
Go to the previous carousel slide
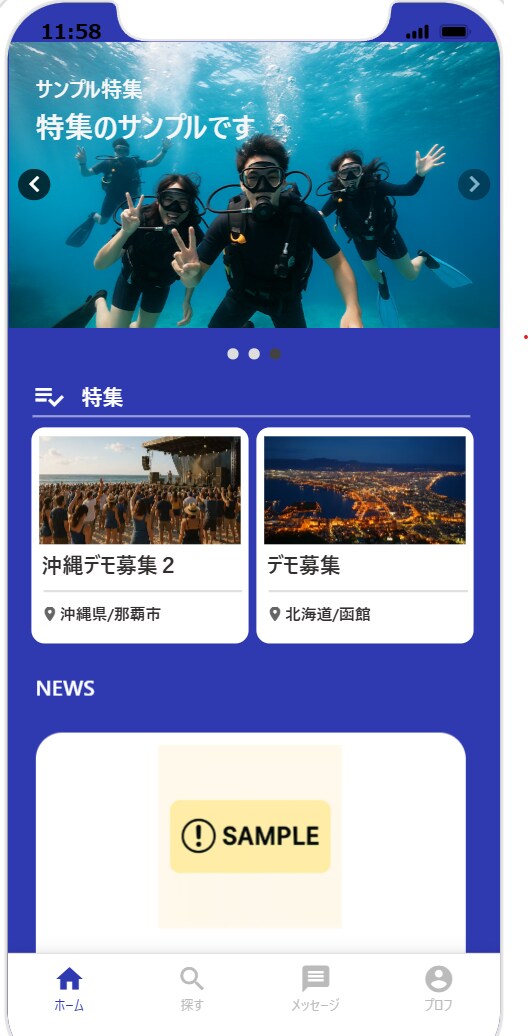pos(34,184)
